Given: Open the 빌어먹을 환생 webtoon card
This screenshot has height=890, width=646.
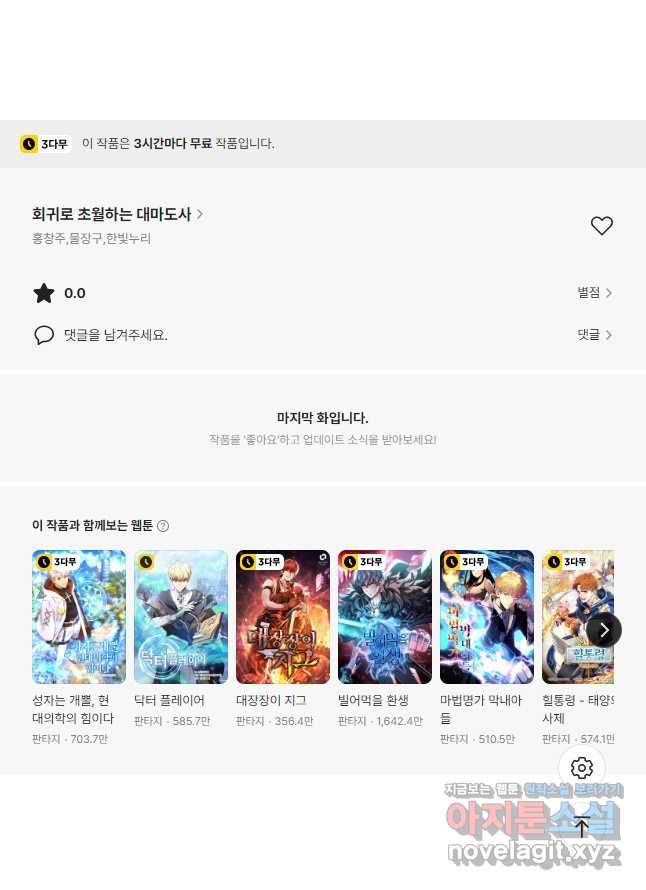Looking at the screenshot, I should point(385,617).
